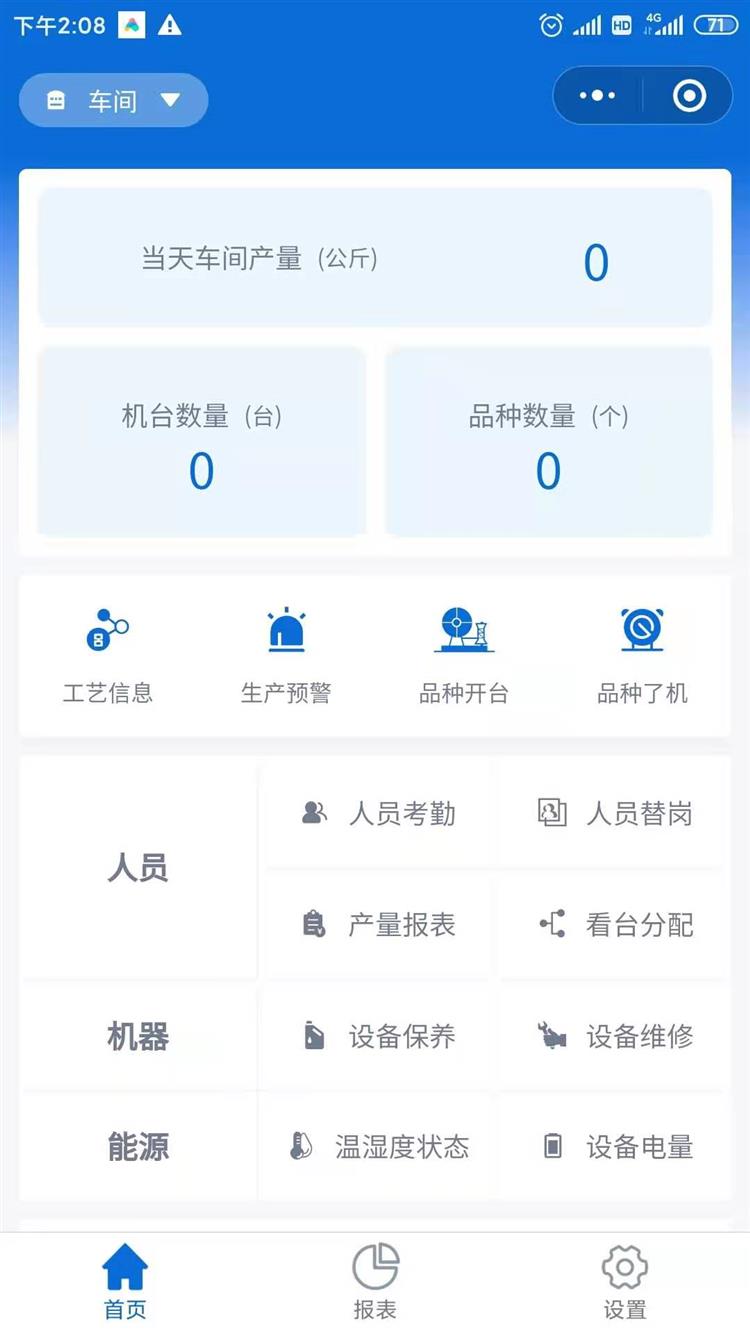Go to the 首页 tab
This screenshot has height=1333, width=750.
point(125,1282)
